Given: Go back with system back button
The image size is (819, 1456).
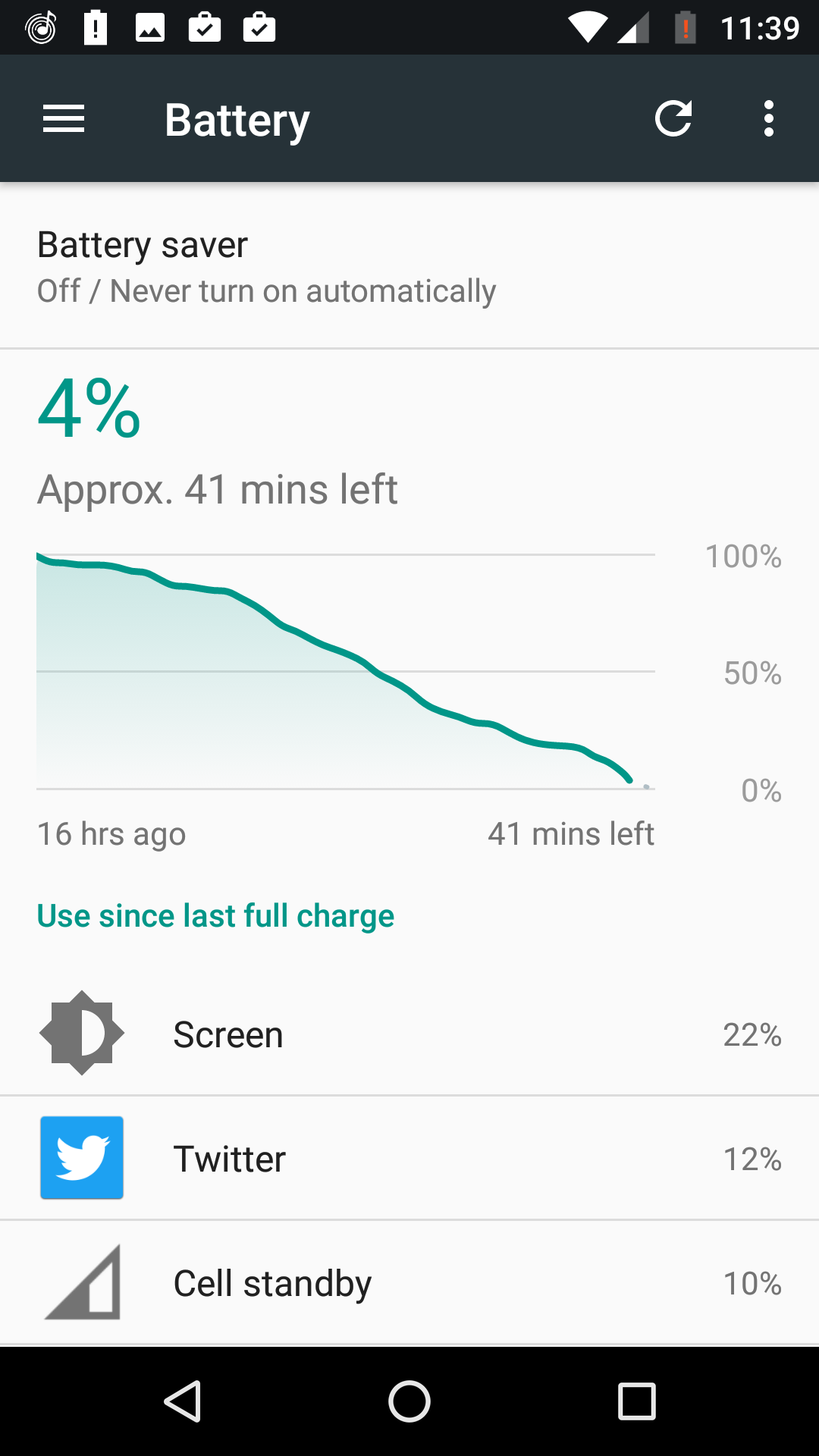Looking at the screenshot, I should [183, 1401].
